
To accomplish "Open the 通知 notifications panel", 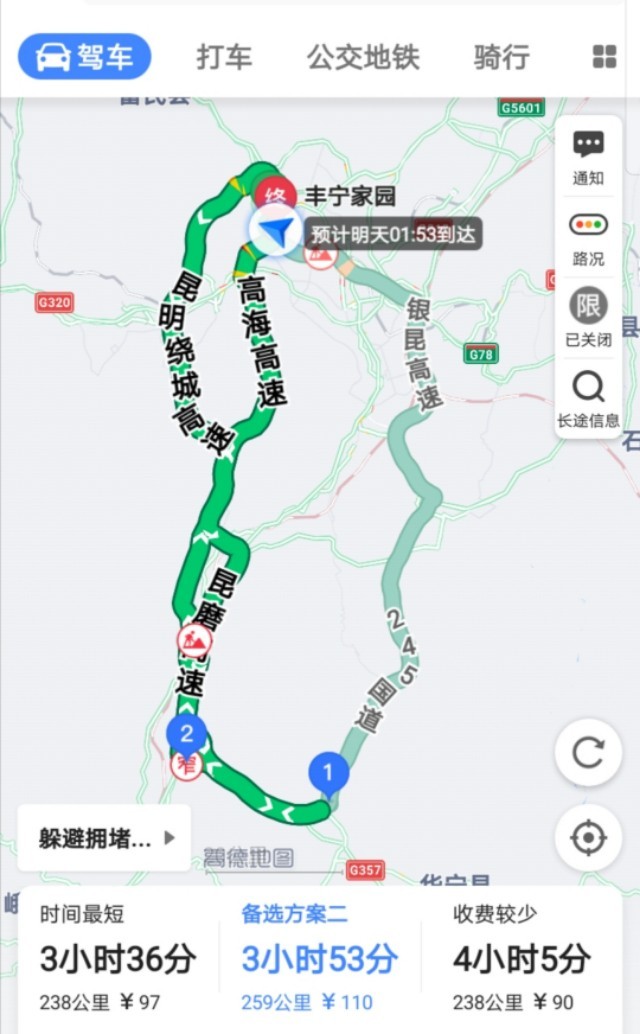I will [x=588, y=158].
